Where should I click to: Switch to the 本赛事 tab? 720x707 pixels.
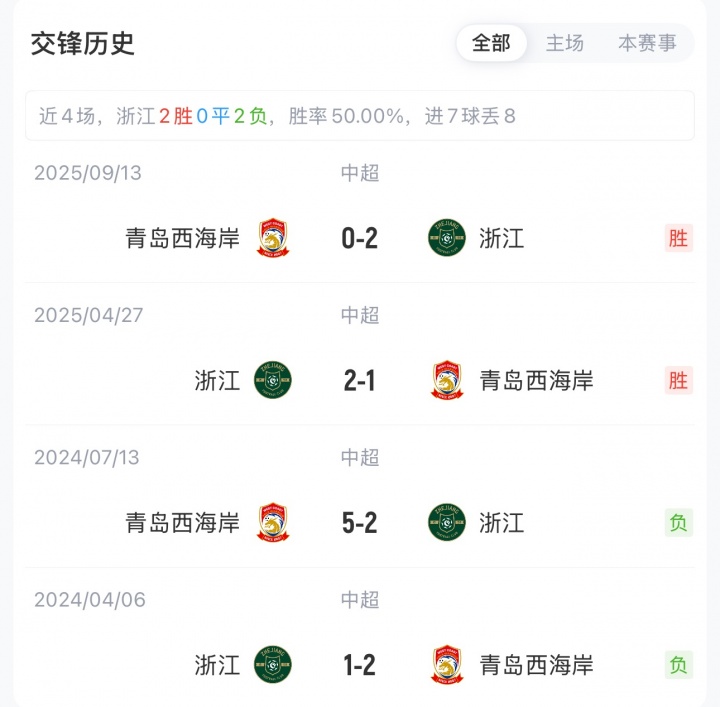(x=647, y=43)
